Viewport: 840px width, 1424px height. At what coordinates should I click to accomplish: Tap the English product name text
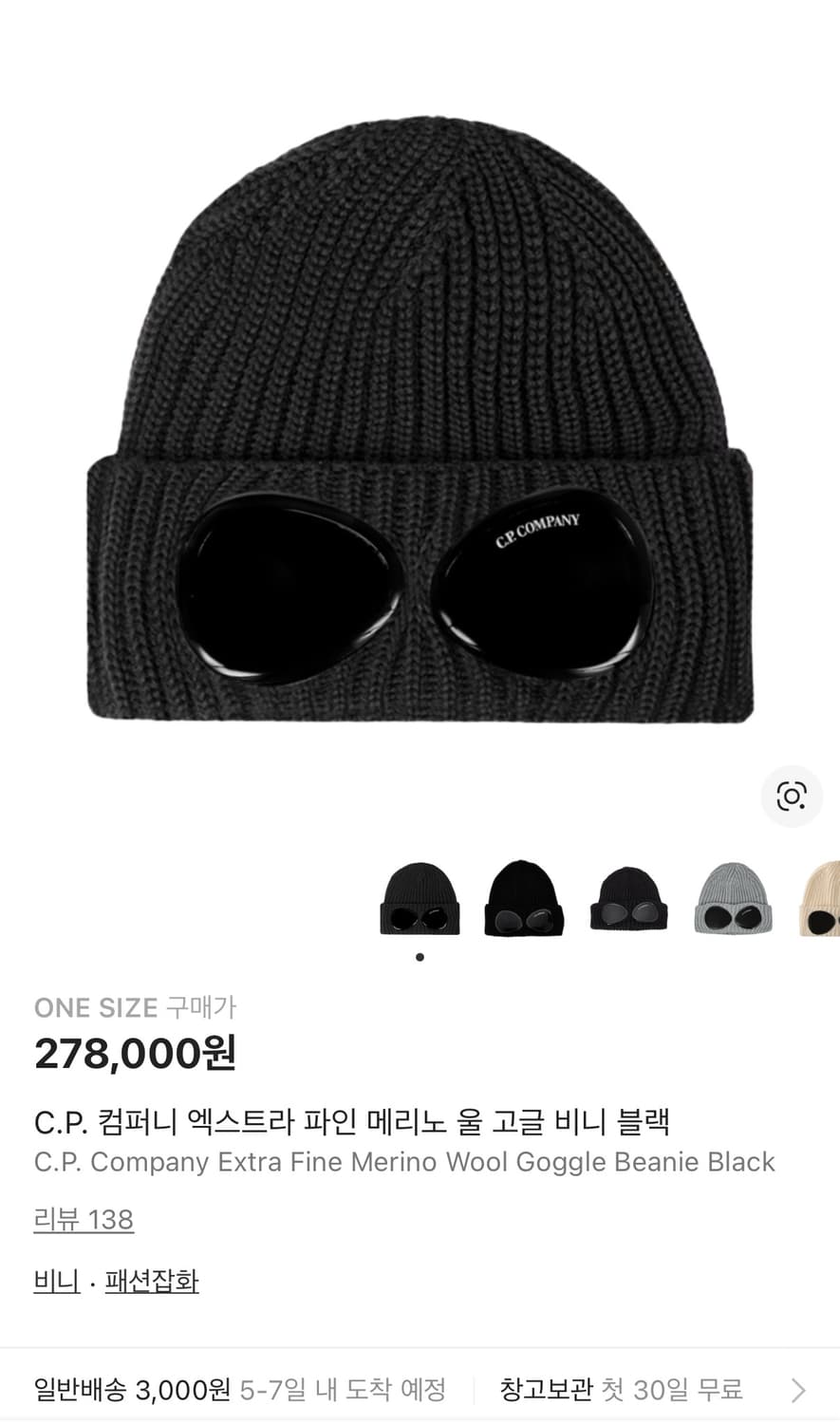(405, 1161)
